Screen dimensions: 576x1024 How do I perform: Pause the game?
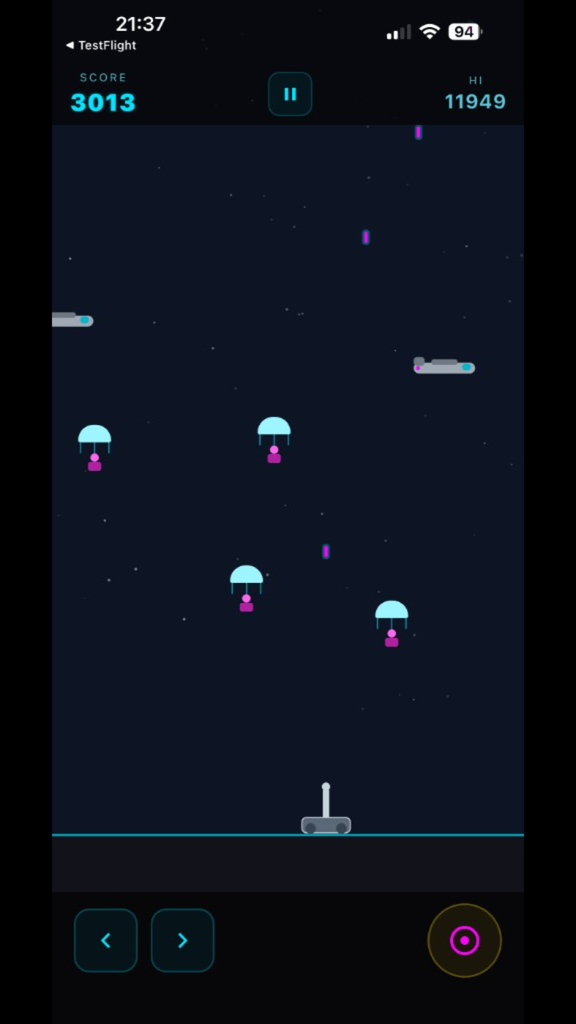pyautogui.click(x=290, y=94)
